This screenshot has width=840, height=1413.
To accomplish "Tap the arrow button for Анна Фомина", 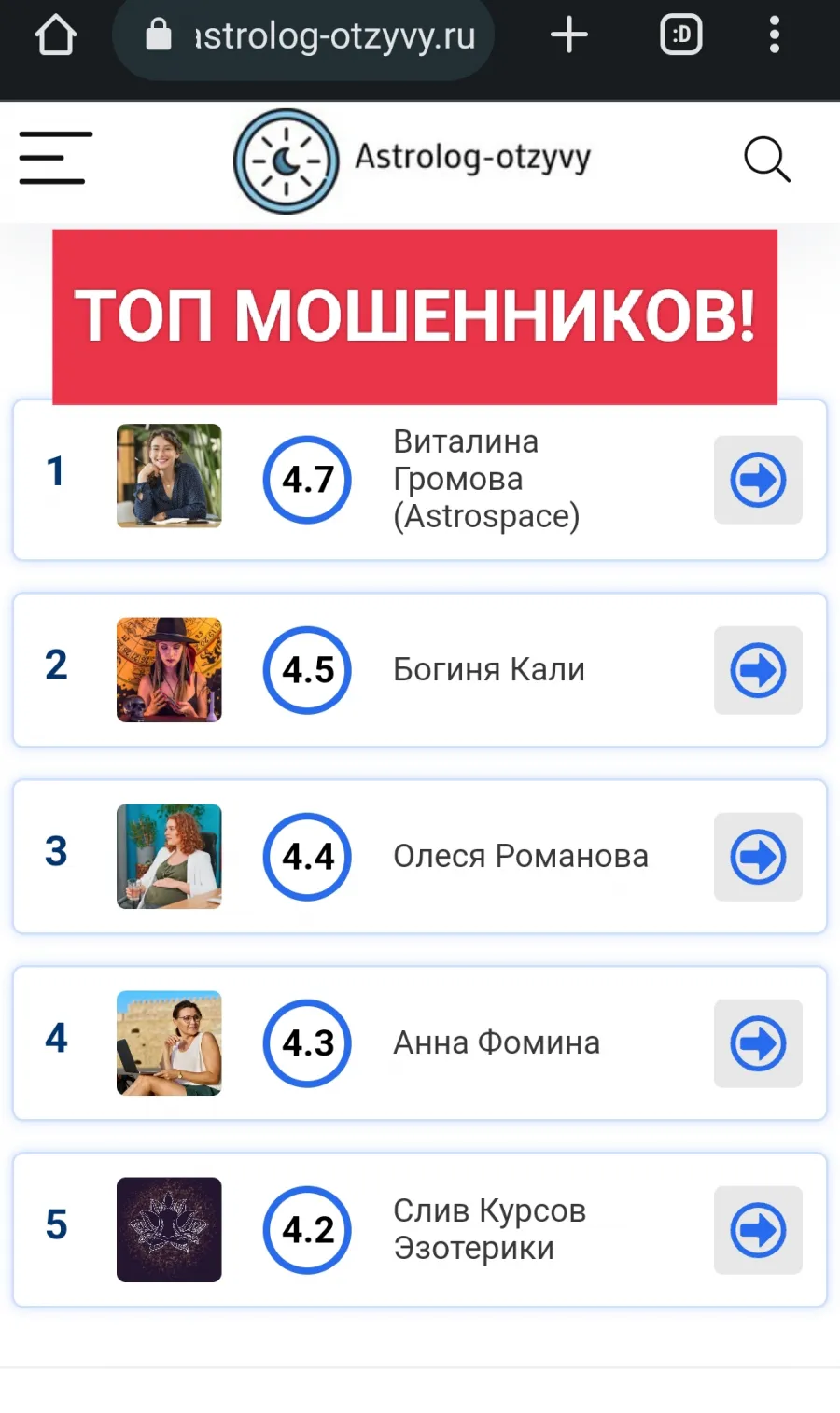I will pos(758,1043).
